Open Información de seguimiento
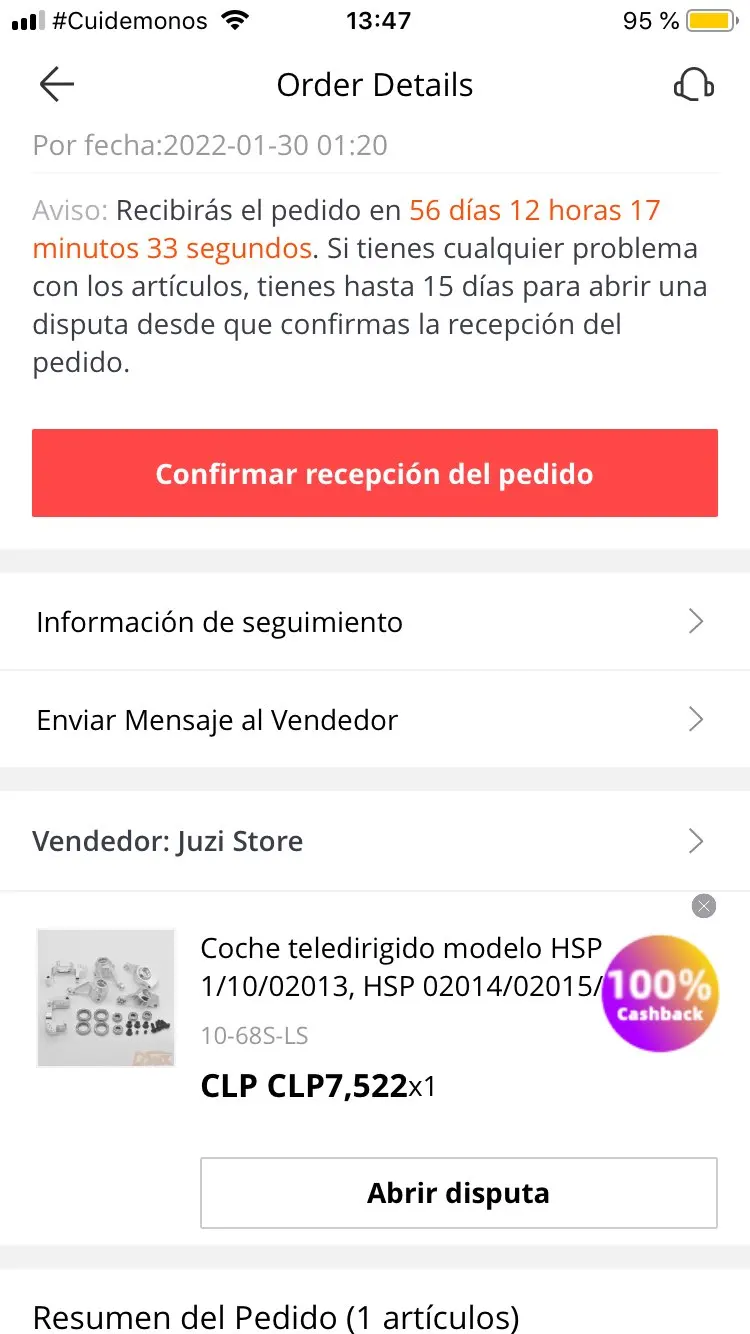Screen dimensions: 750x1334 375,622
